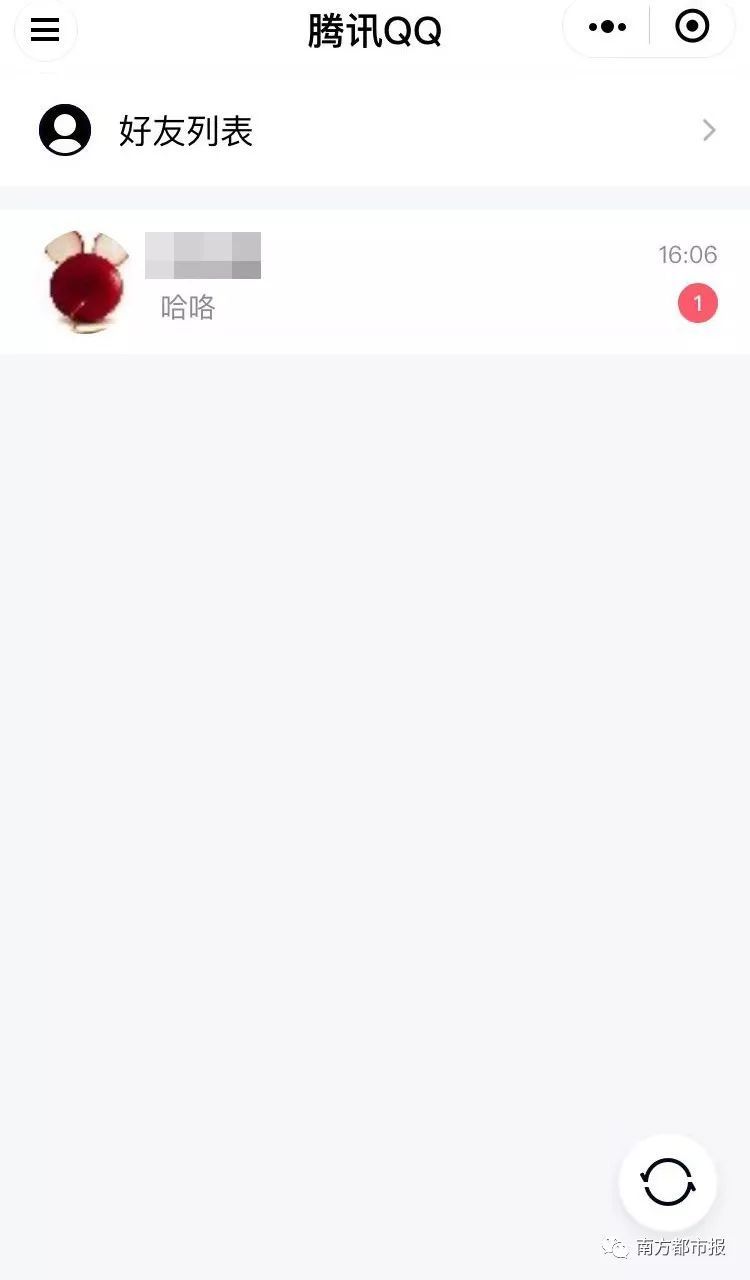Image resolution: width=750 pixels, height=1280 pixels.
Task: Close the mini program via the circle icon
Action: coord(692,26)
